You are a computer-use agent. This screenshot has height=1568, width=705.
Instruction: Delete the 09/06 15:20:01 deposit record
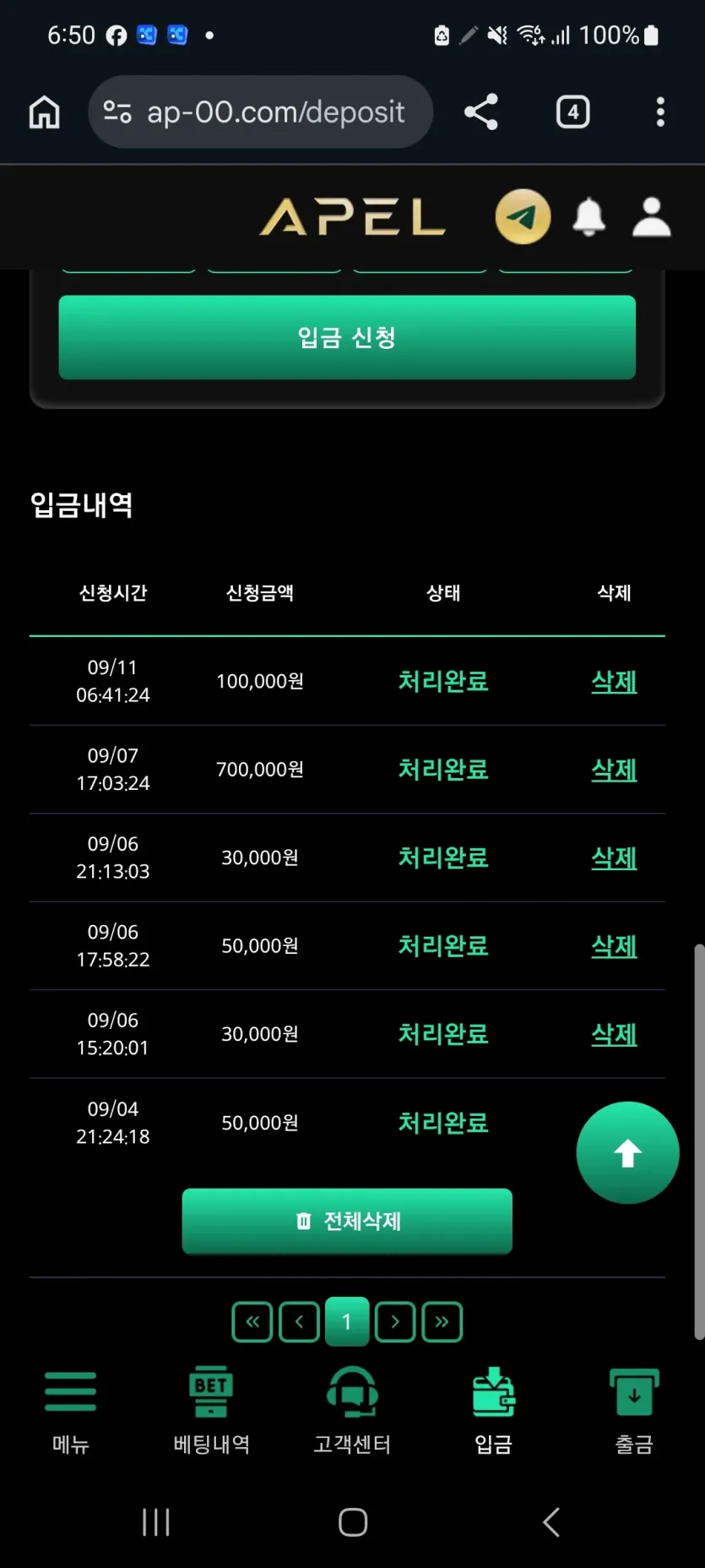click(614, 1033)
